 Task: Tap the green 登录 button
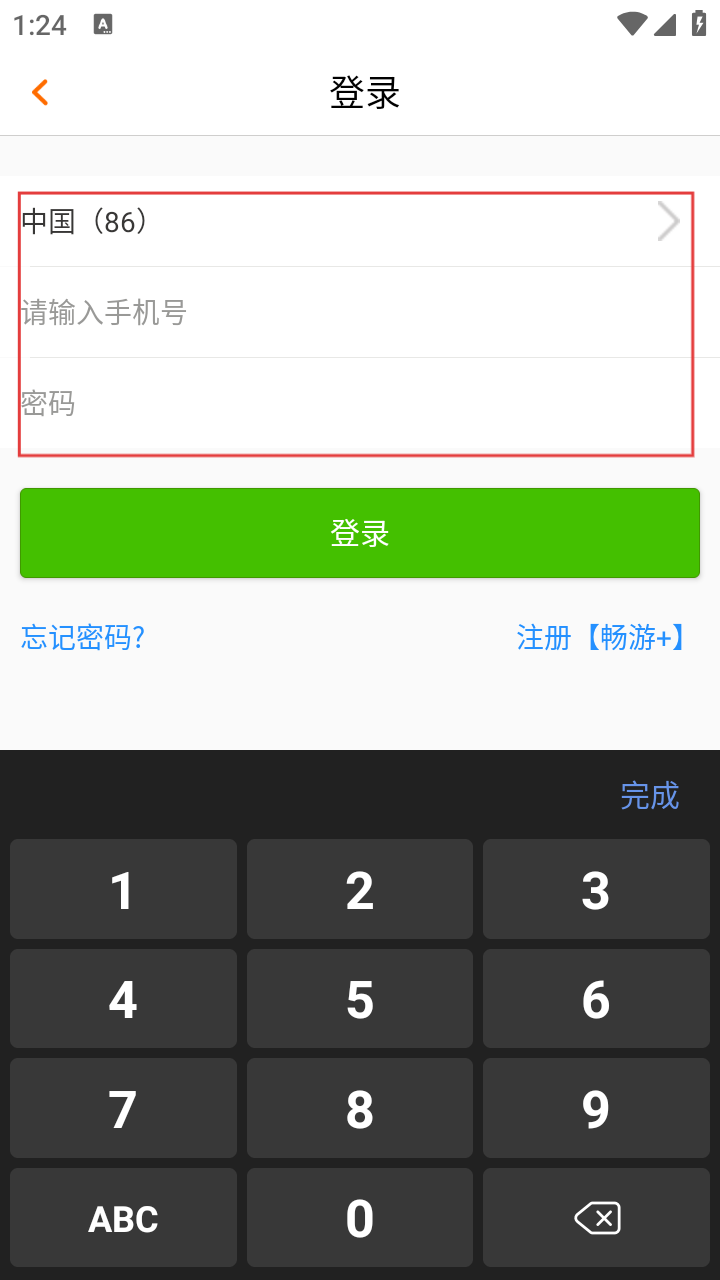pos(360,533)
